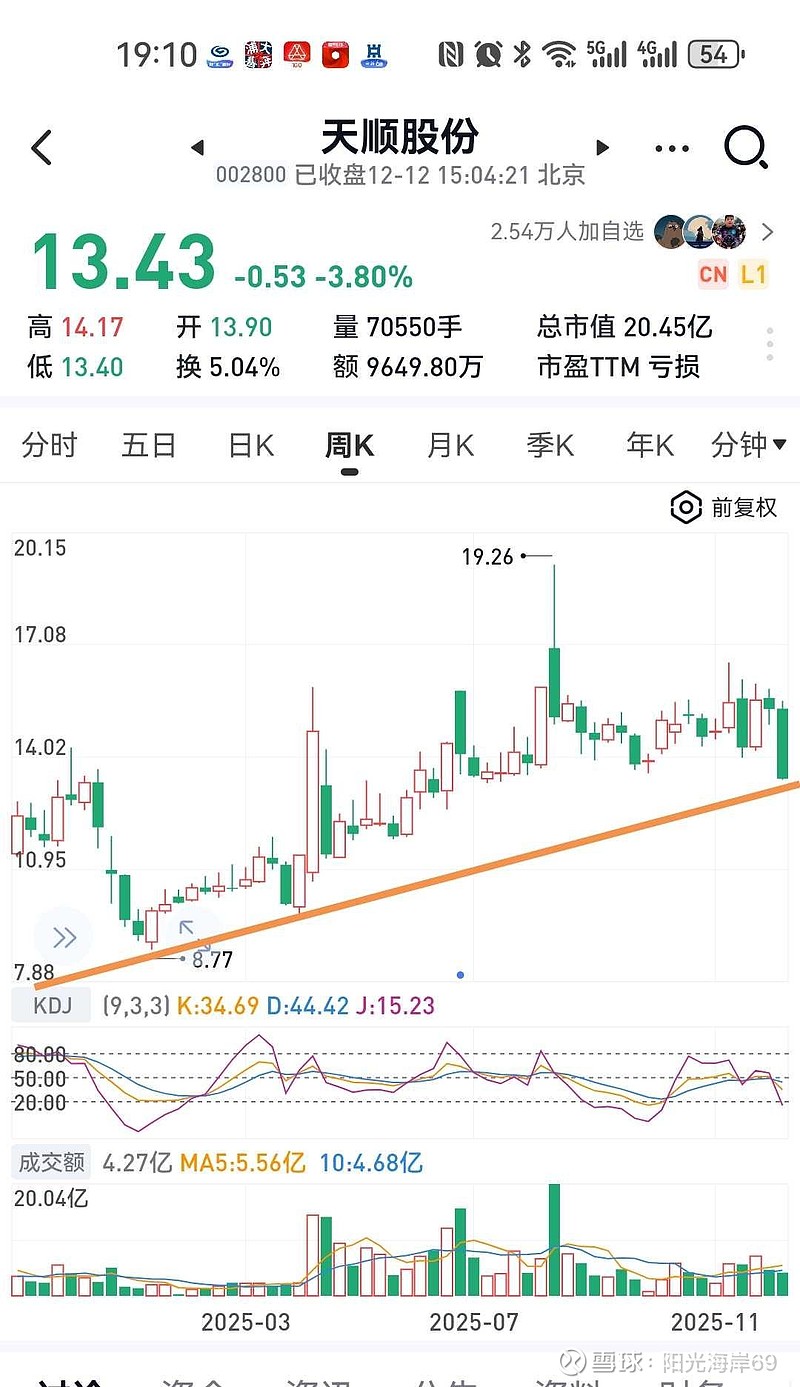Image resolution: width=800 pixels, height=1387 pixels.
Task: Switch to the 五日 chart tab
Action: click(x=149, y=445)
